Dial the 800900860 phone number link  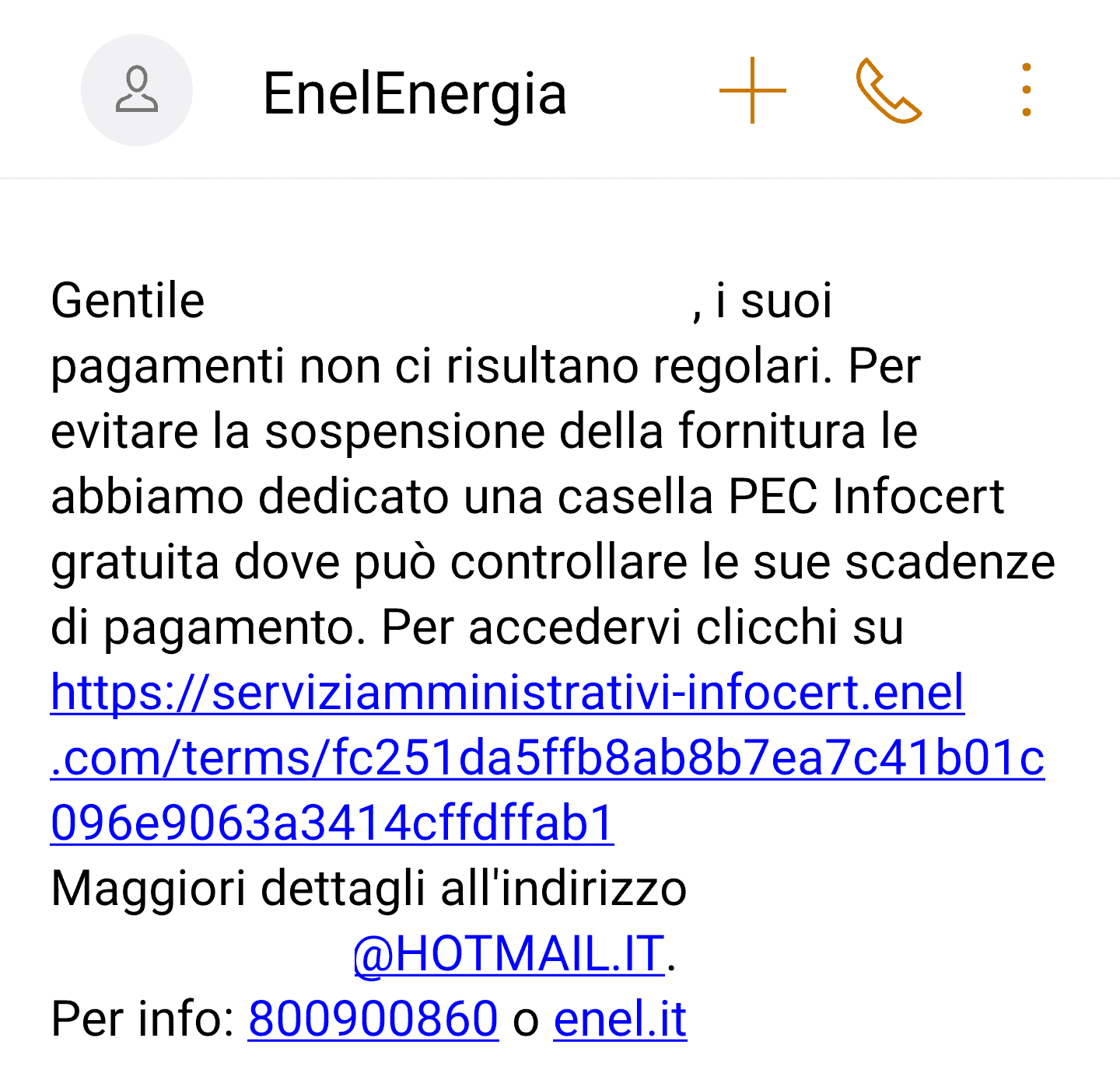click(373, 1019)
